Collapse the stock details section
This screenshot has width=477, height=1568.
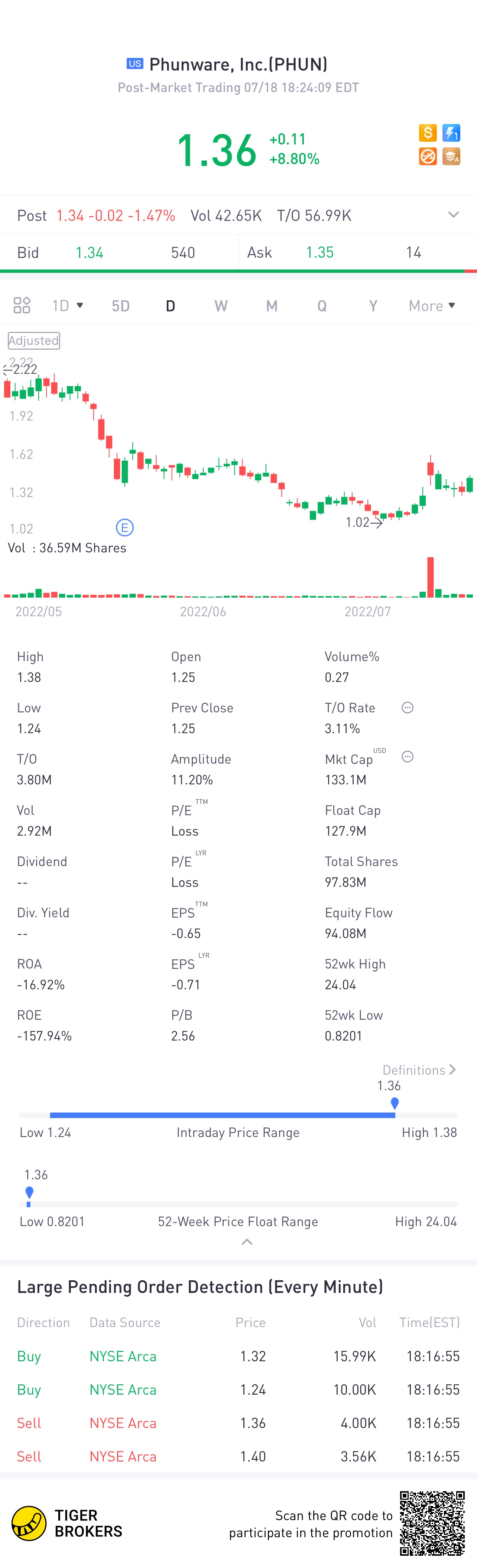247,1242
